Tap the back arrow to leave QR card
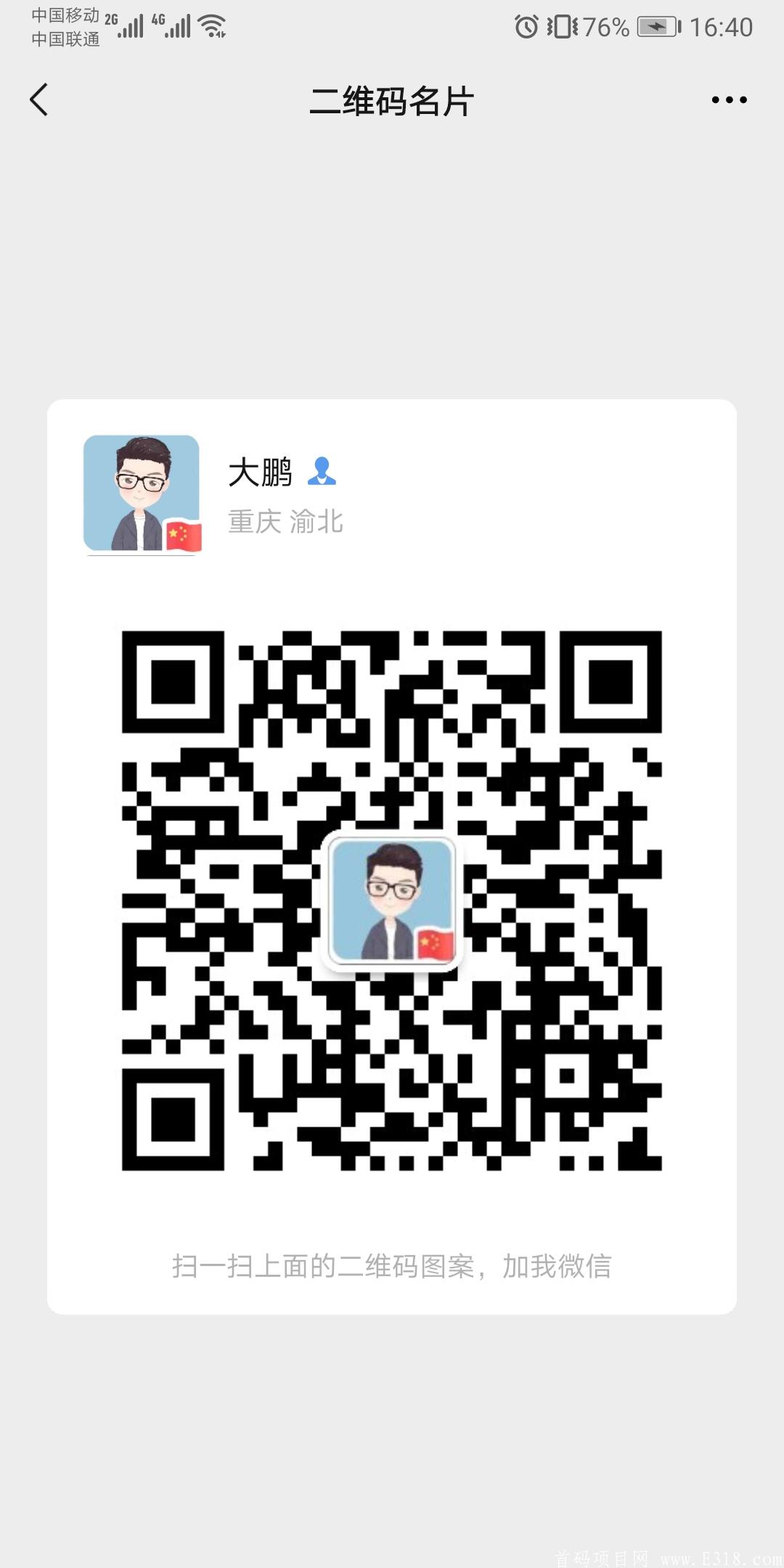 [39, 100]
